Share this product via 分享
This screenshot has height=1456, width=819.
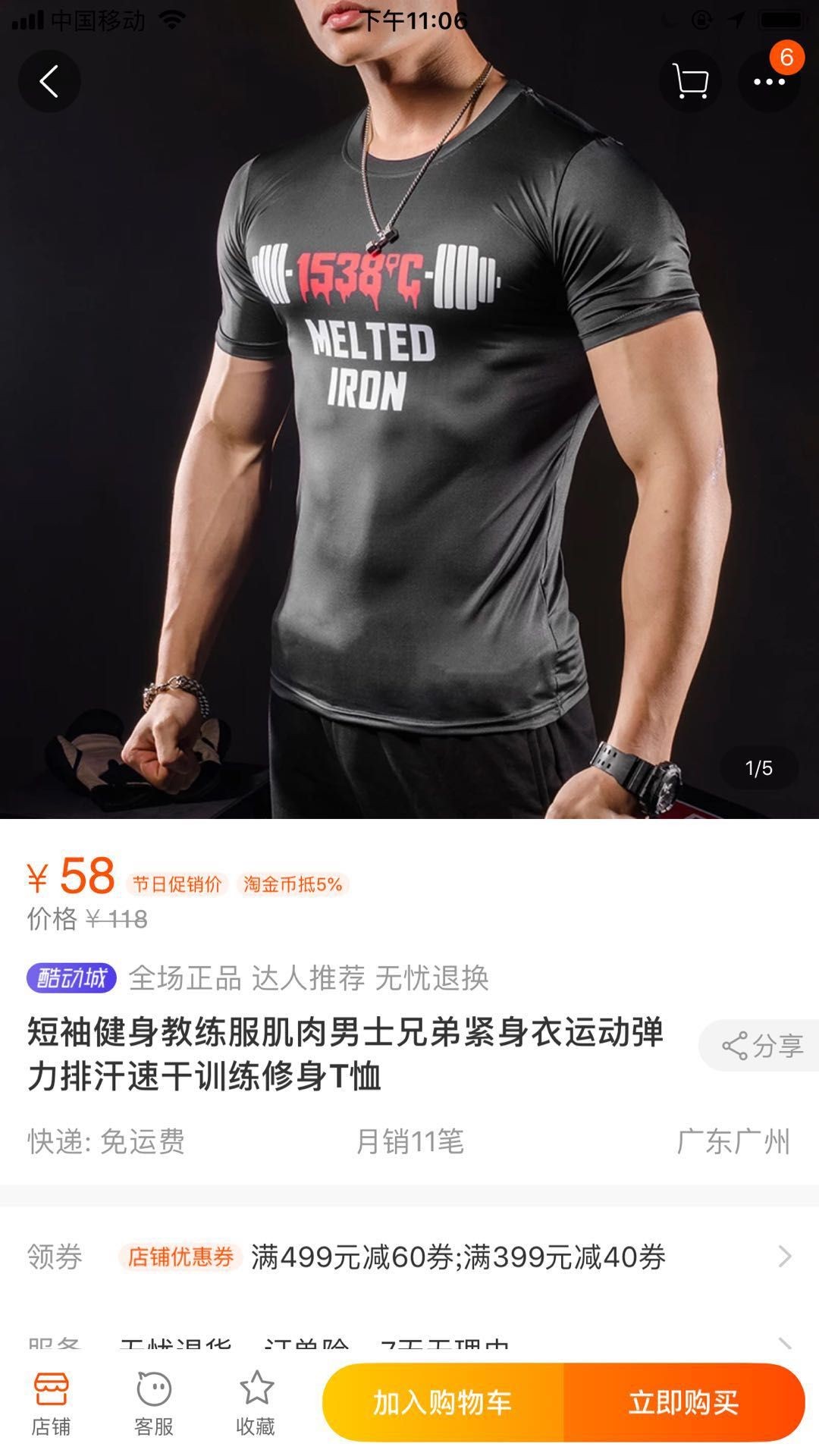coord(761,1046)
